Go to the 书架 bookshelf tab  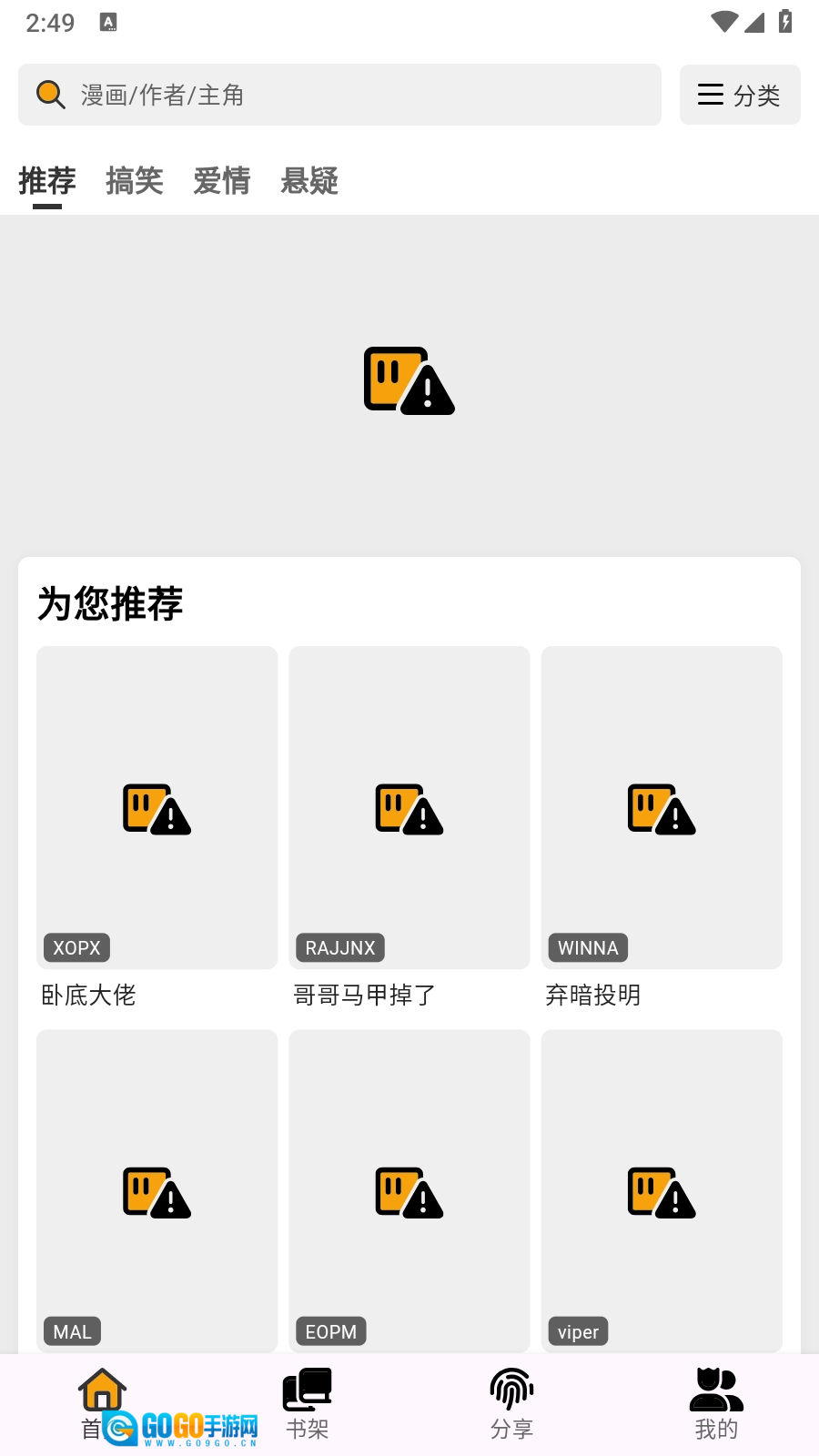pos(308,1404)
